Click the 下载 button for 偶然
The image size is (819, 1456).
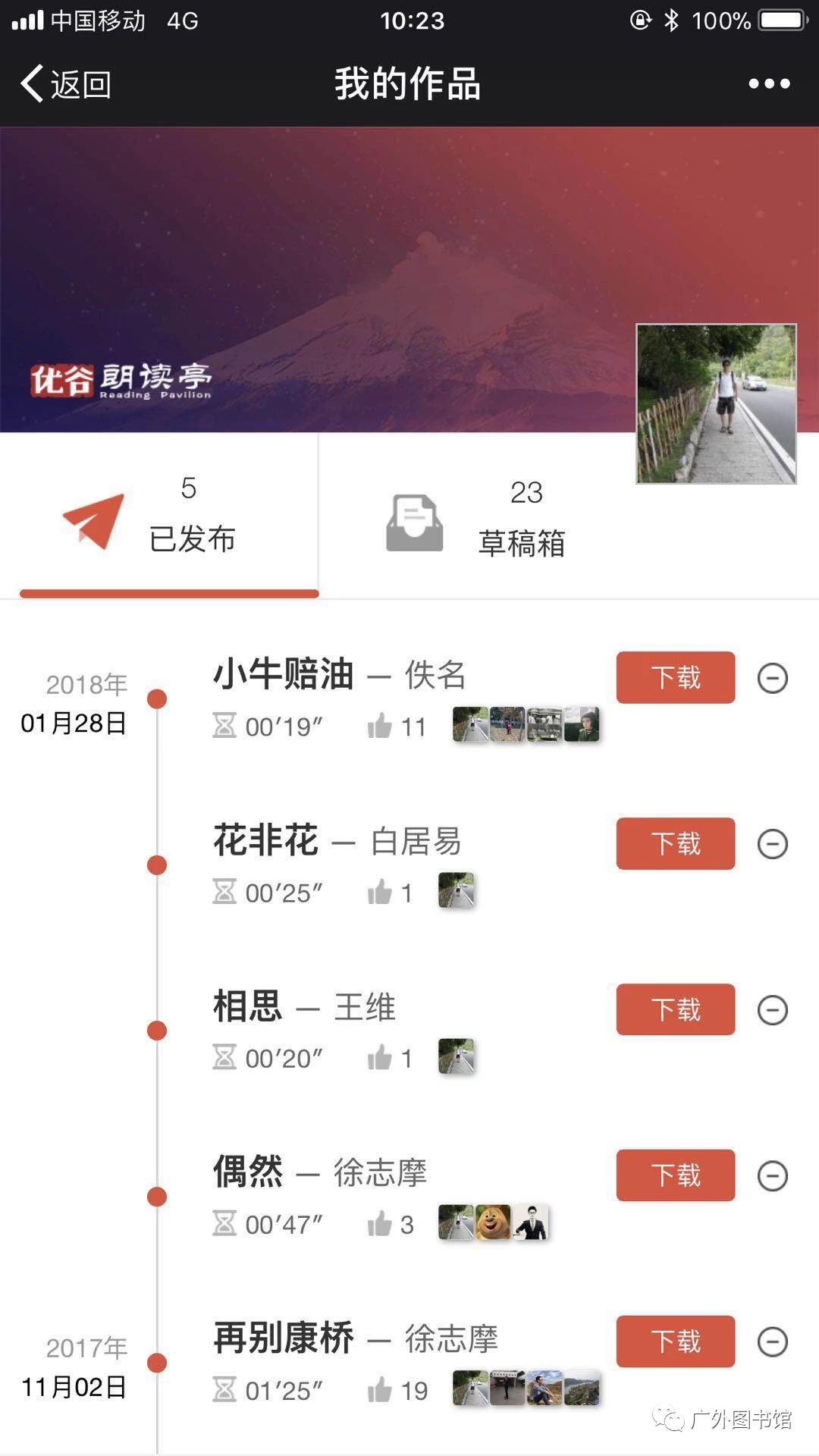coord(675,1175)
